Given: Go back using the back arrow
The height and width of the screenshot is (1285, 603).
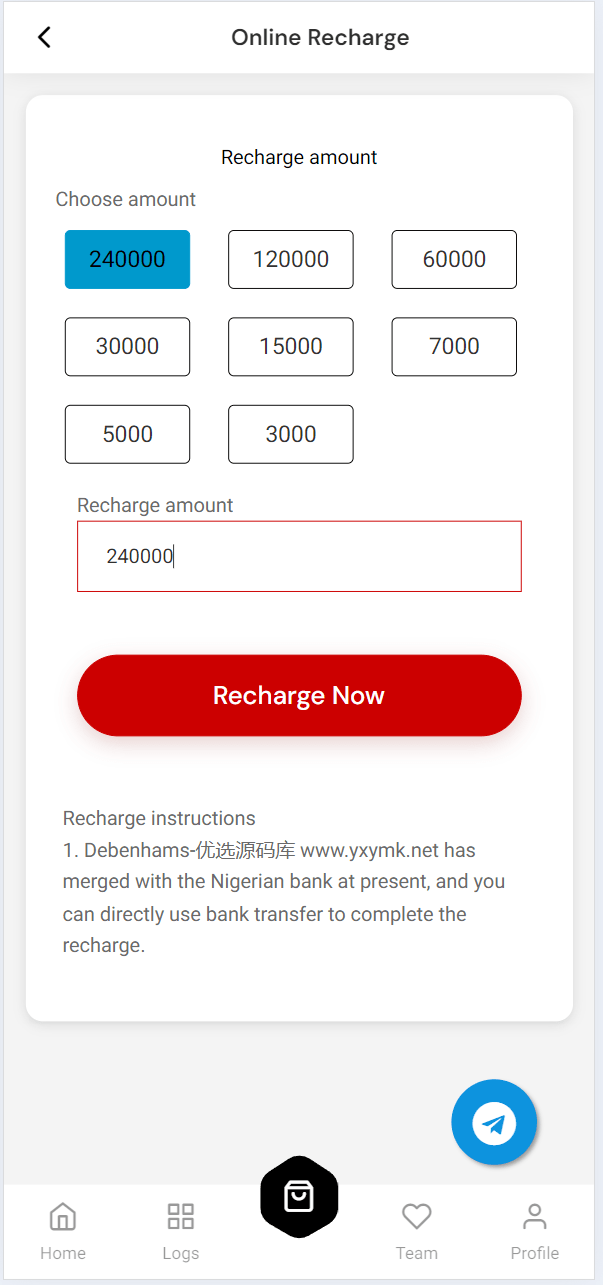Looking at the screenshot, I should [x=44, y=38].
